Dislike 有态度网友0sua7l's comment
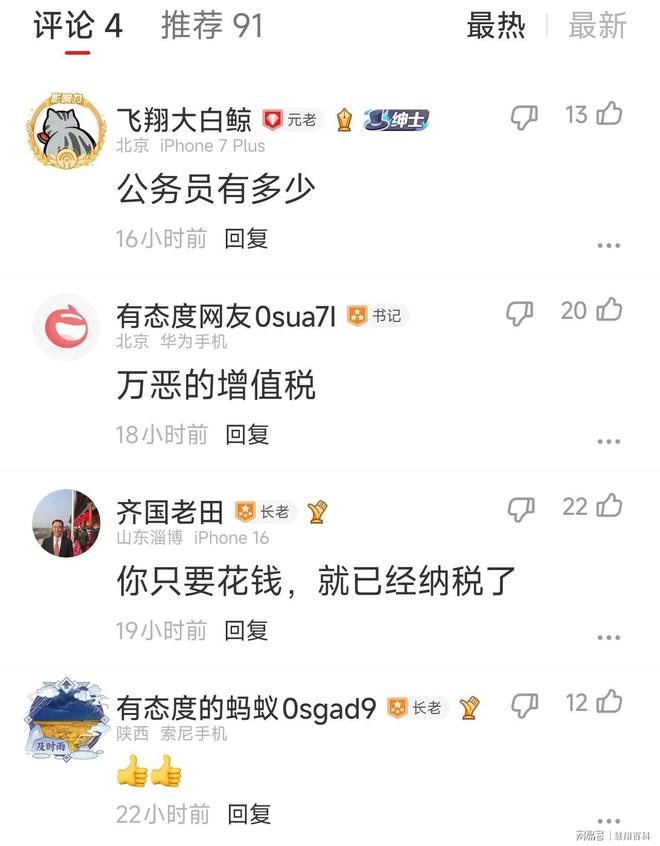This screenshot has width=660, height=846. click(x=520, y=313)
